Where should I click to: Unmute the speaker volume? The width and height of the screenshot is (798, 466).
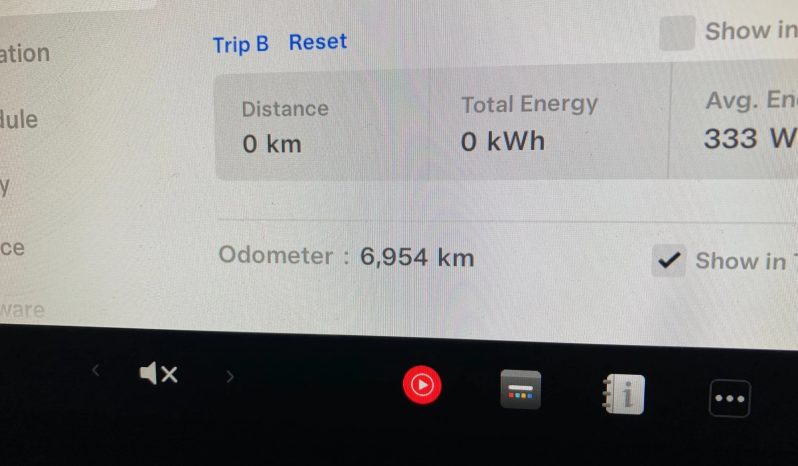[158, 375]
